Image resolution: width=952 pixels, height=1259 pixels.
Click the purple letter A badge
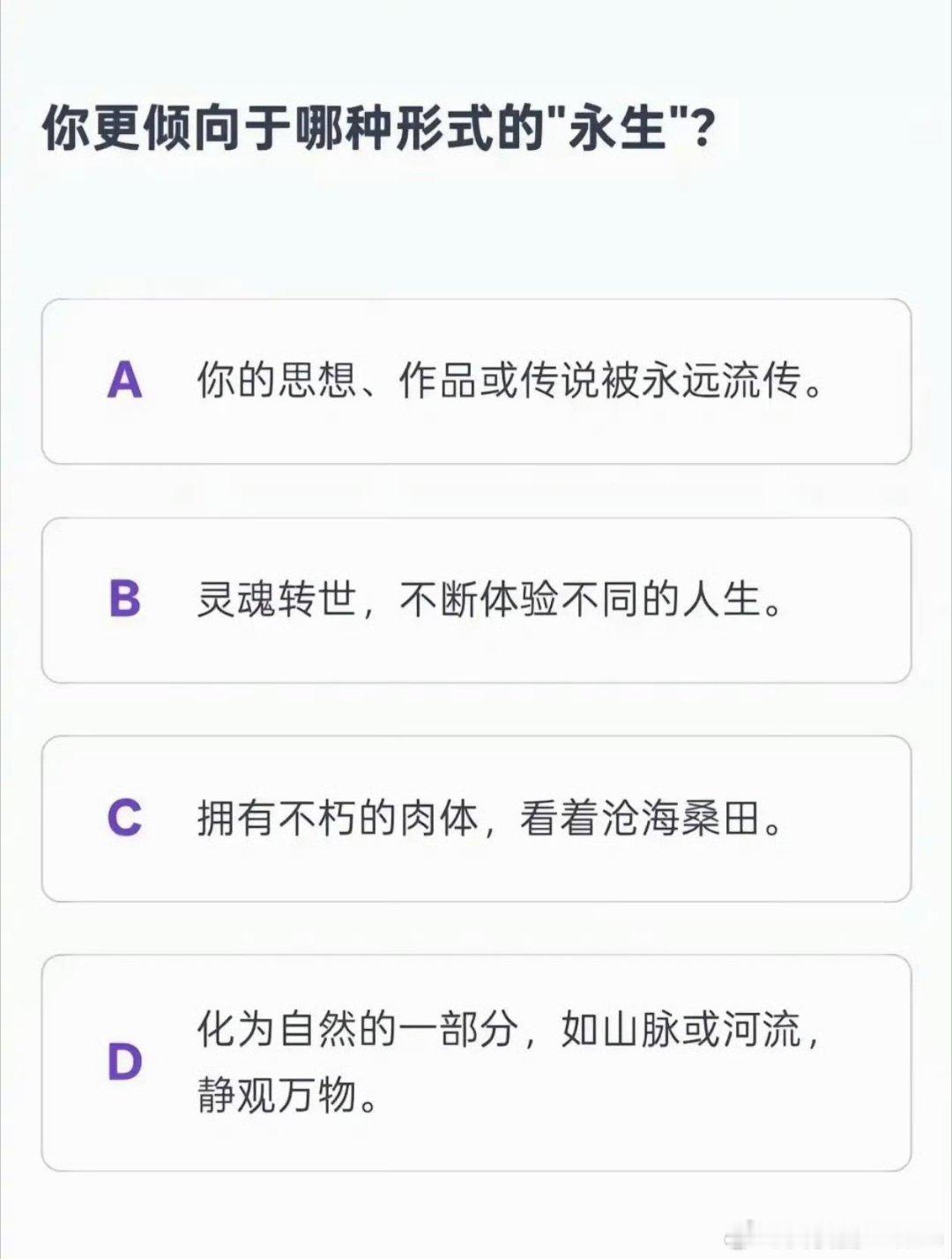point(126,381)
